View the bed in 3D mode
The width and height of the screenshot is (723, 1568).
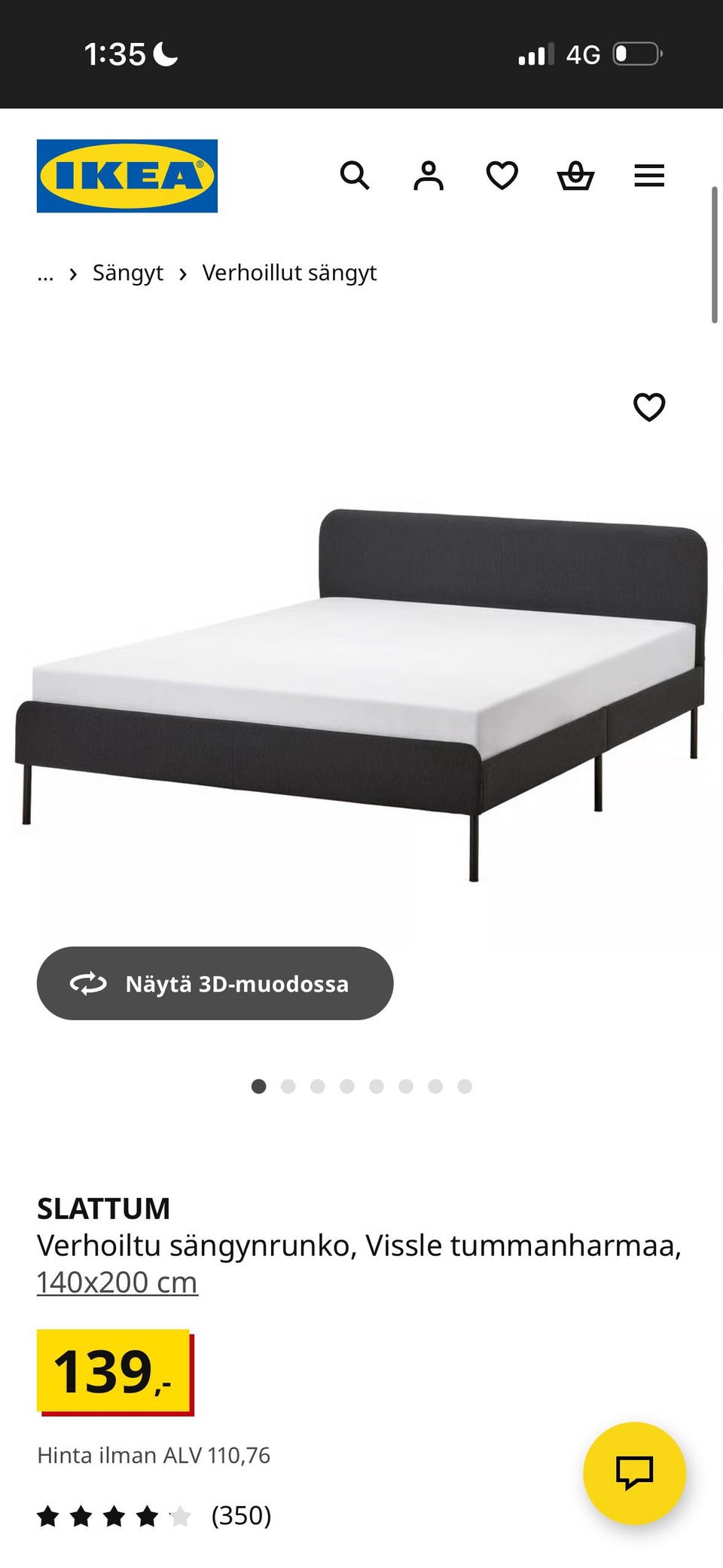(215, 983)
